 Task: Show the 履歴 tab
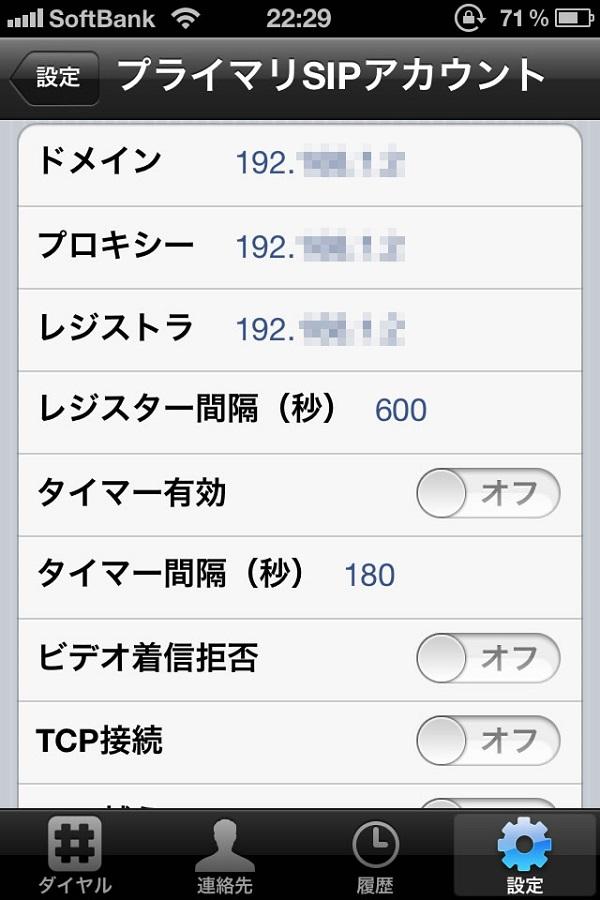375,856
